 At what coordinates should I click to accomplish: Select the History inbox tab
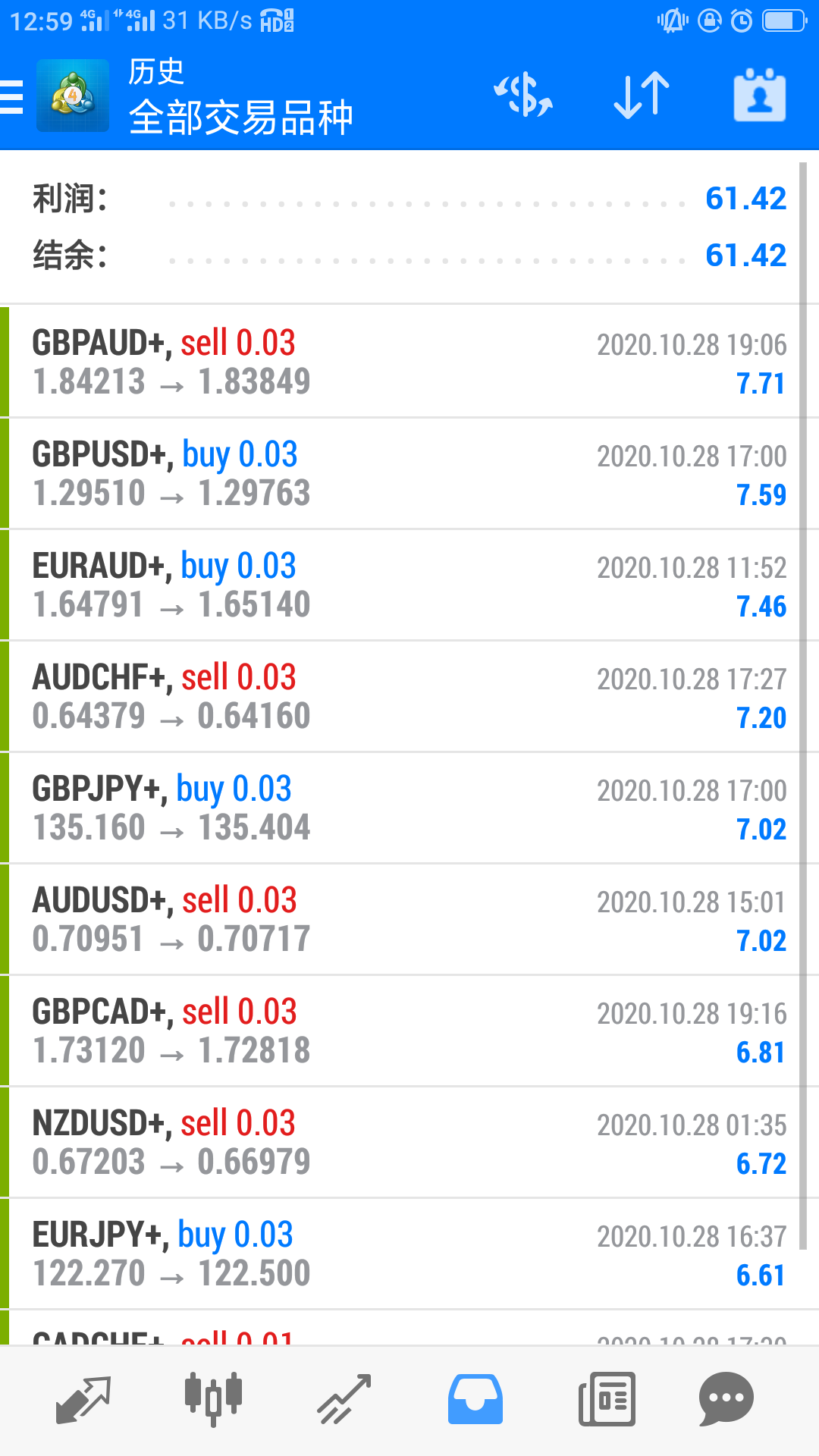pos(475,1399)
